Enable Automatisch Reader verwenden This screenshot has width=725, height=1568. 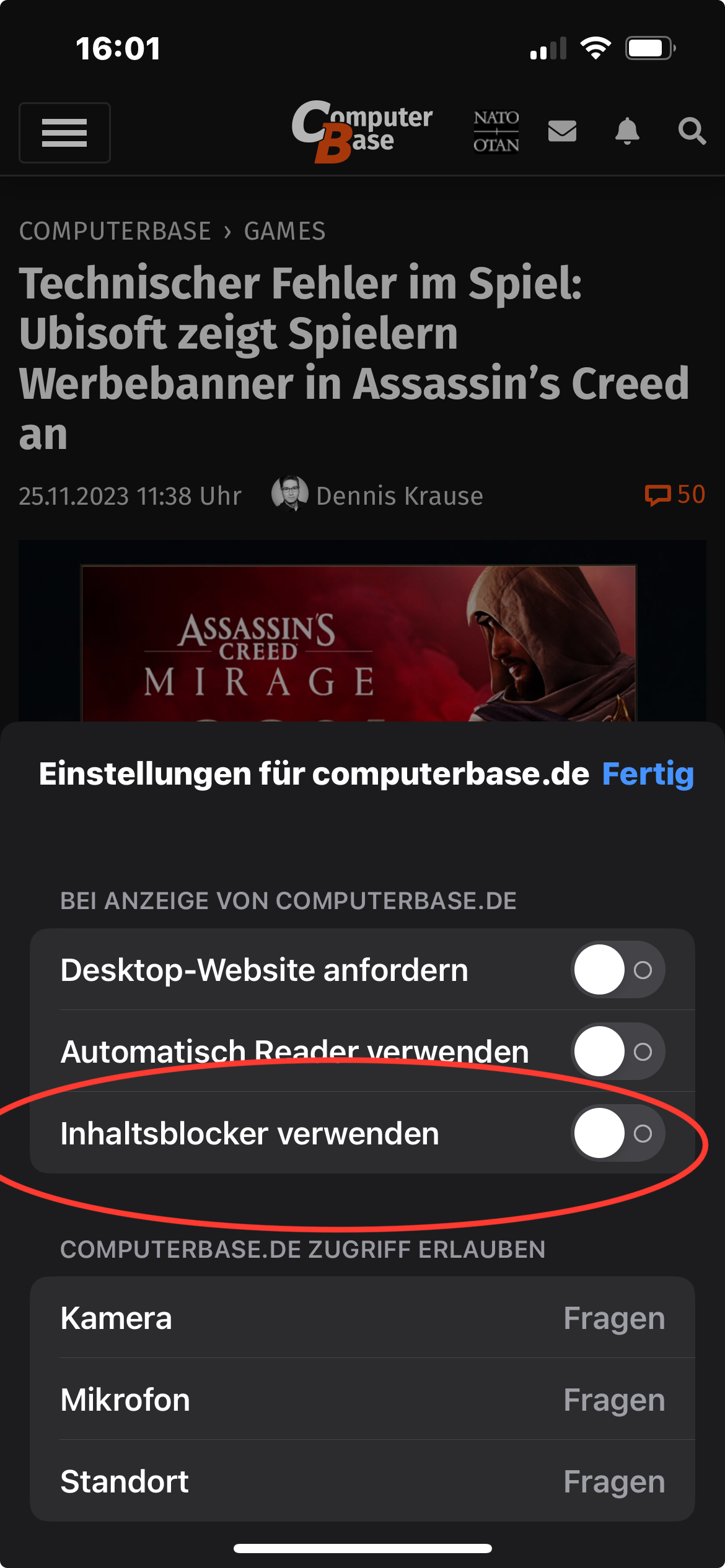coord(617,1051)
